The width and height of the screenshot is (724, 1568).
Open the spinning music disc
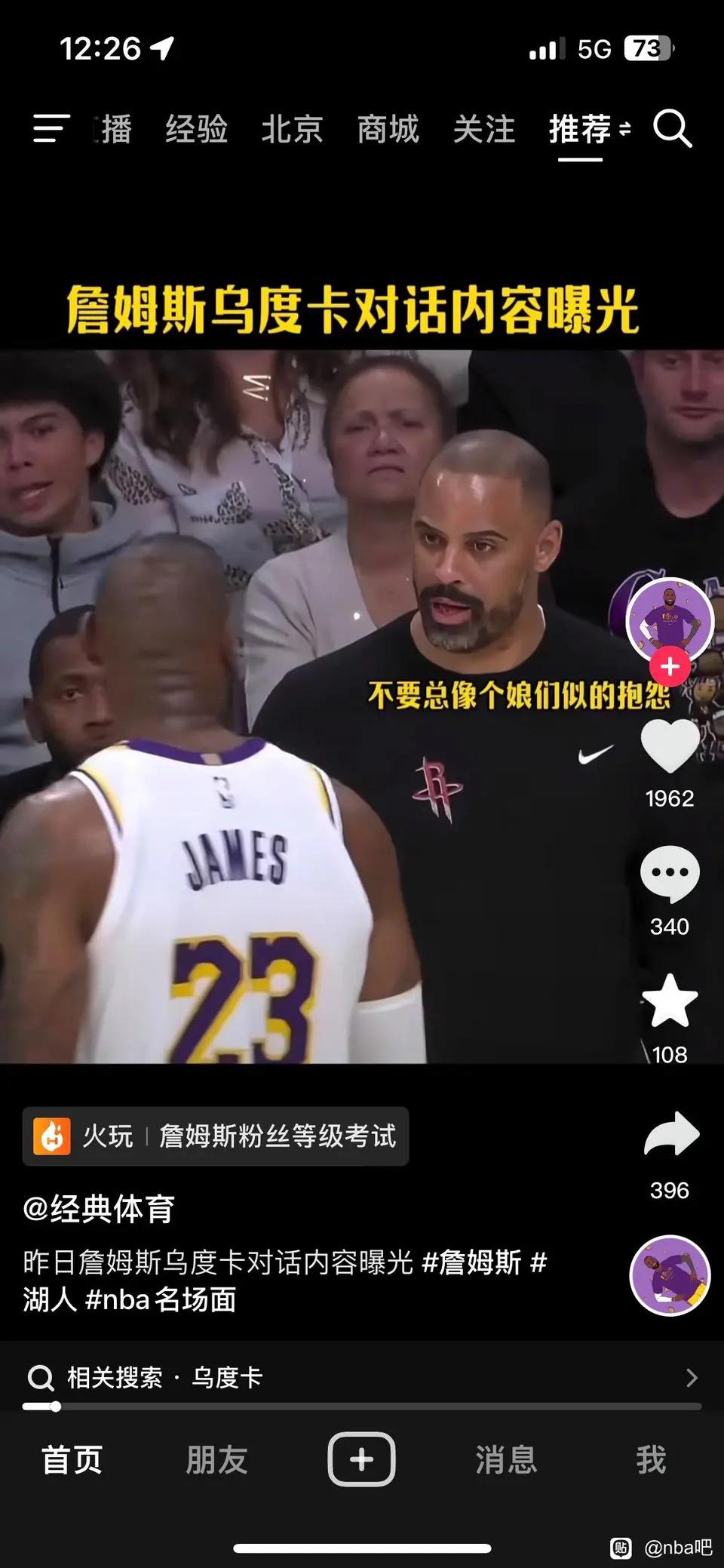670,1275
